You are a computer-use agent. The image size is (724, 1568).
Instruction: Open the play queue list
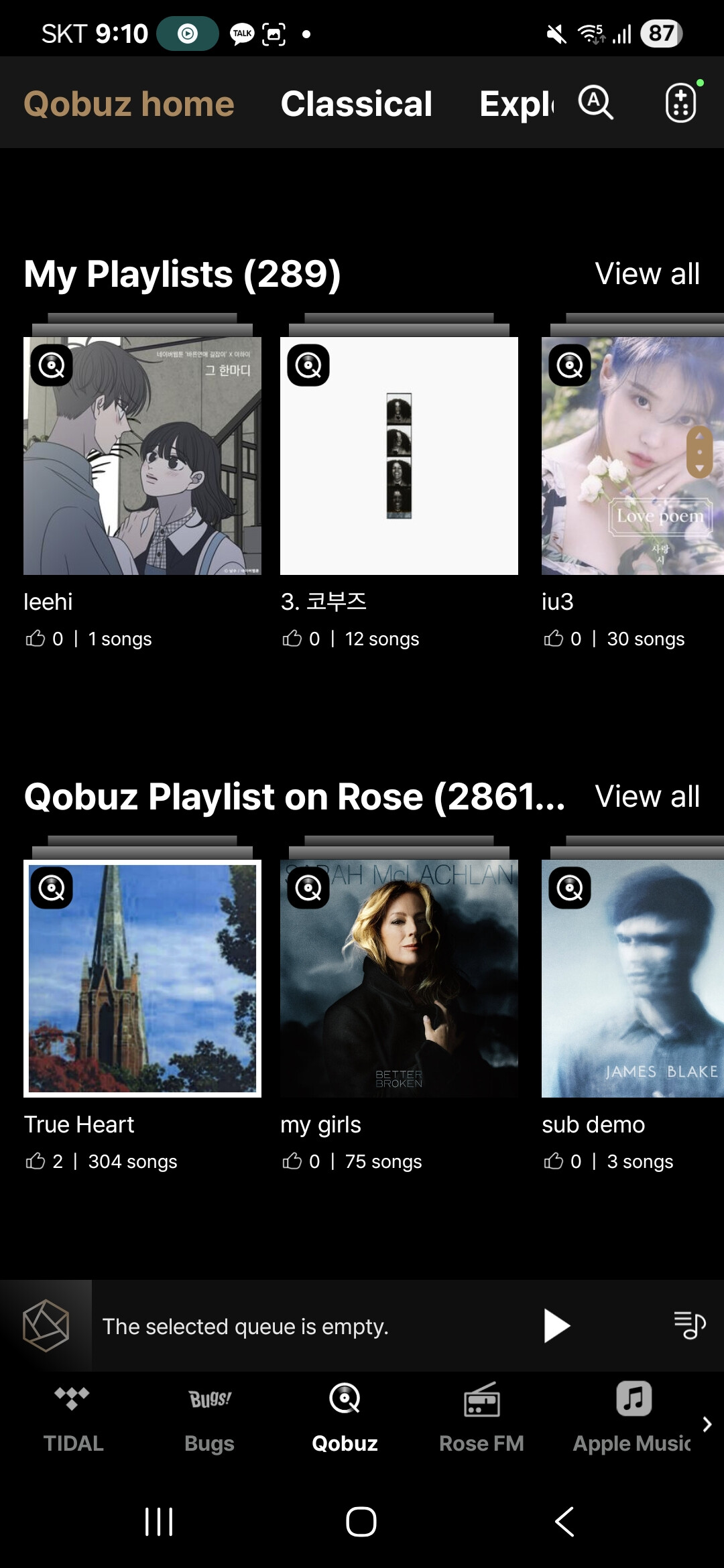(689, 1325)
